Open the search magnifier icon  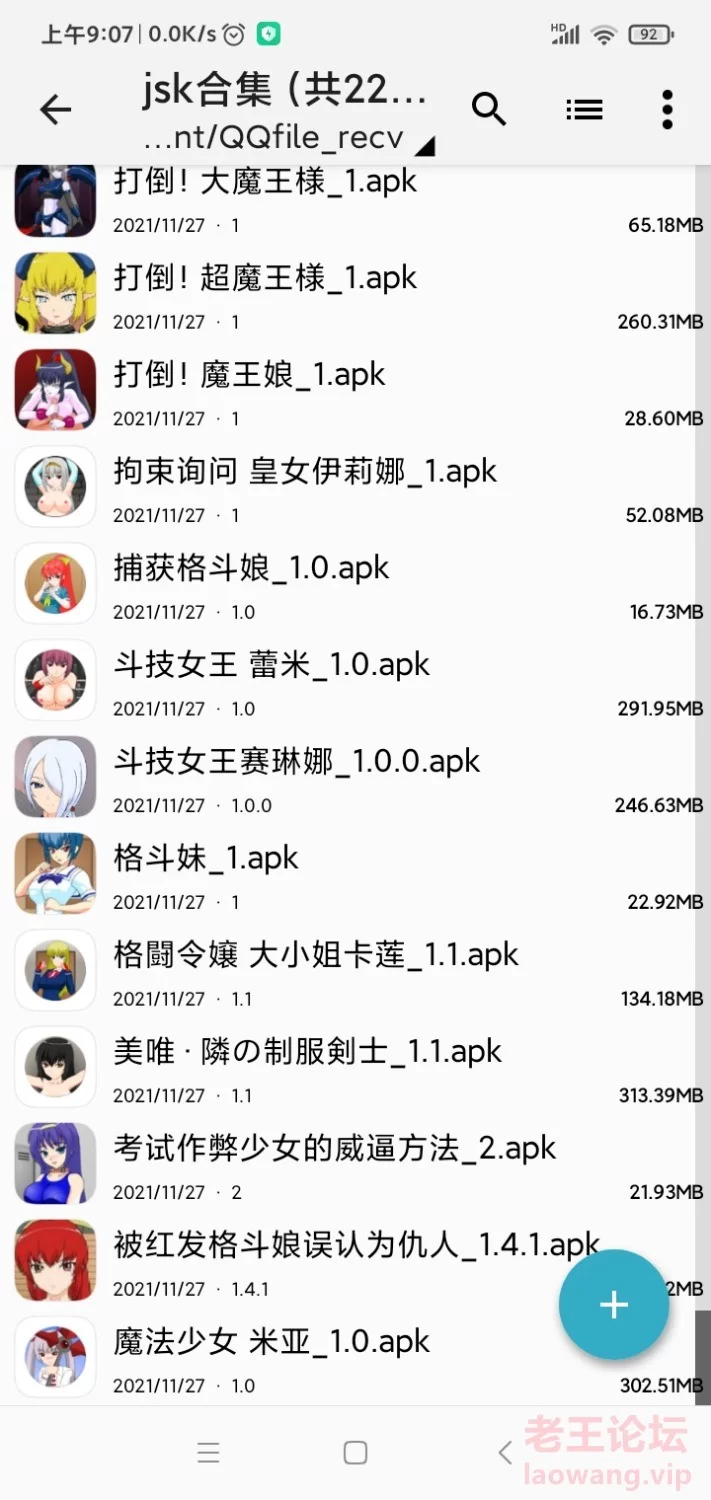(489, 109)
